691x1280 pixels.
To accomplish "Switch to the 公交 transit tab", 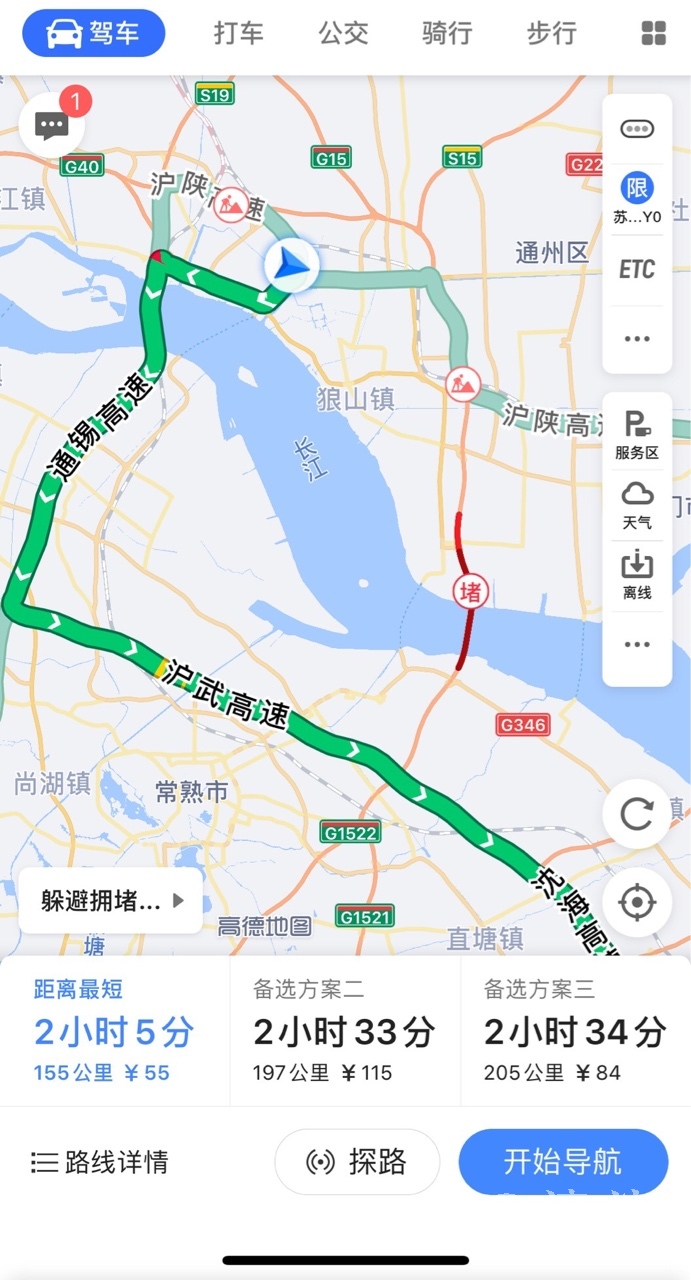I will (344, 33).
